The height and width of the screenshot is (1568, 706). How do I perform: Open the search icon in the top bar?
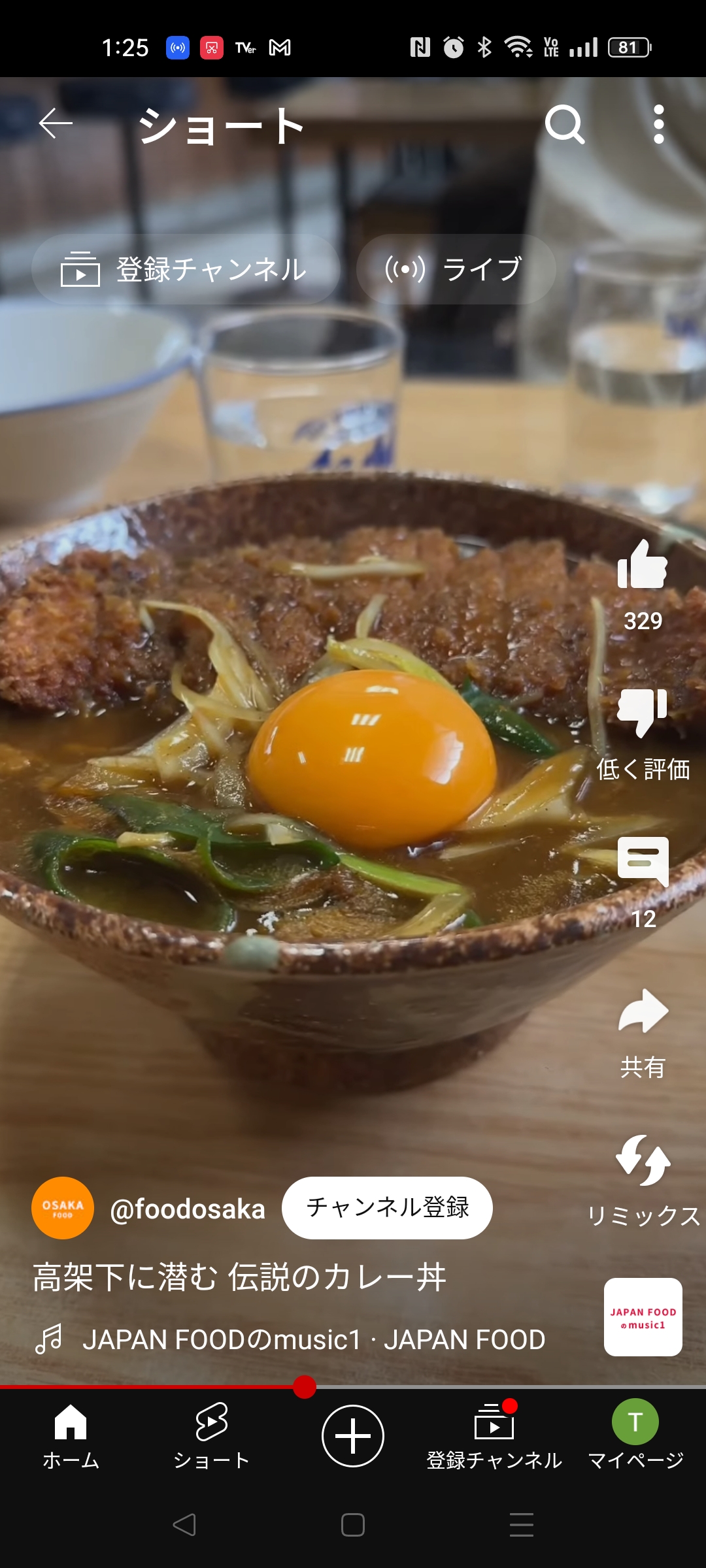coord(565,124)
